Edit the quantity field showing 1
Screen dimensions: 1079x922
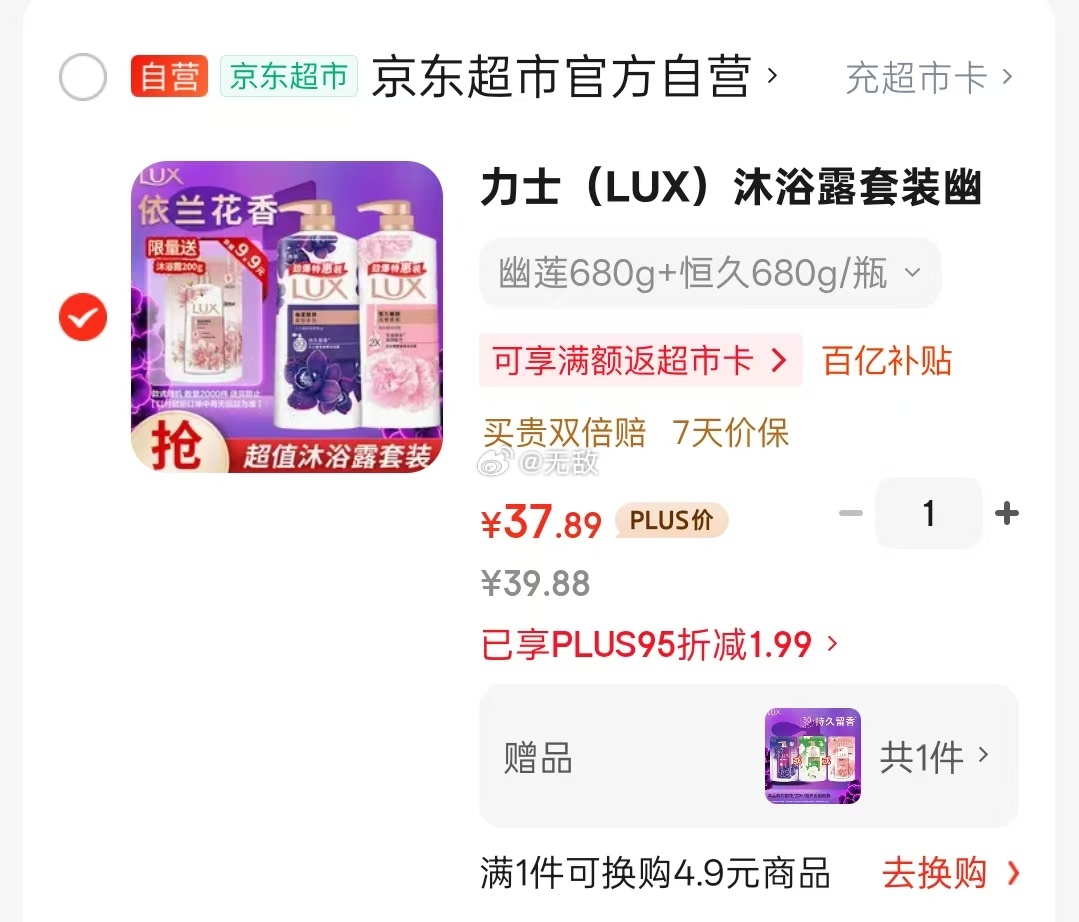point(928,514)
